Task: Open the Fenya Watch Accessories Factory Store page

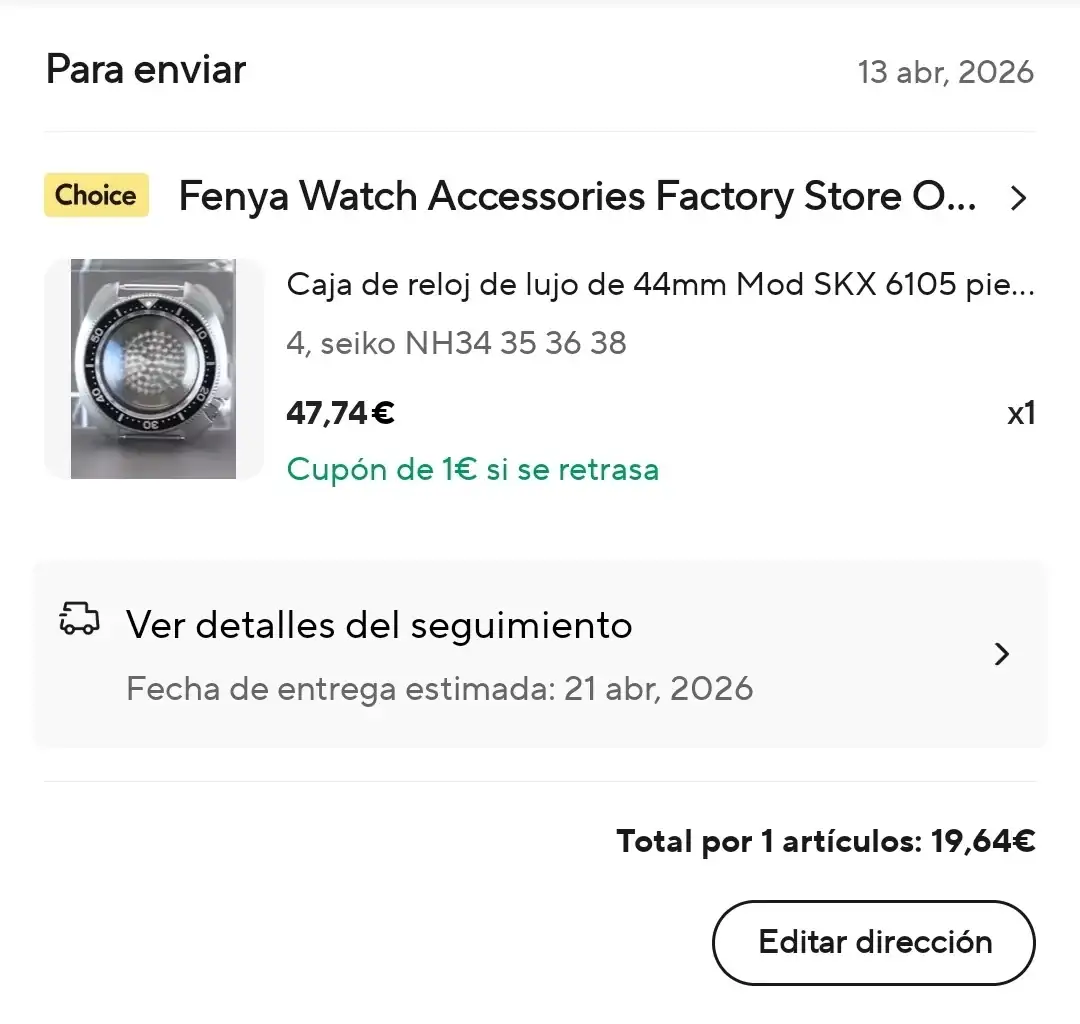Action: (x=576, y=197)
